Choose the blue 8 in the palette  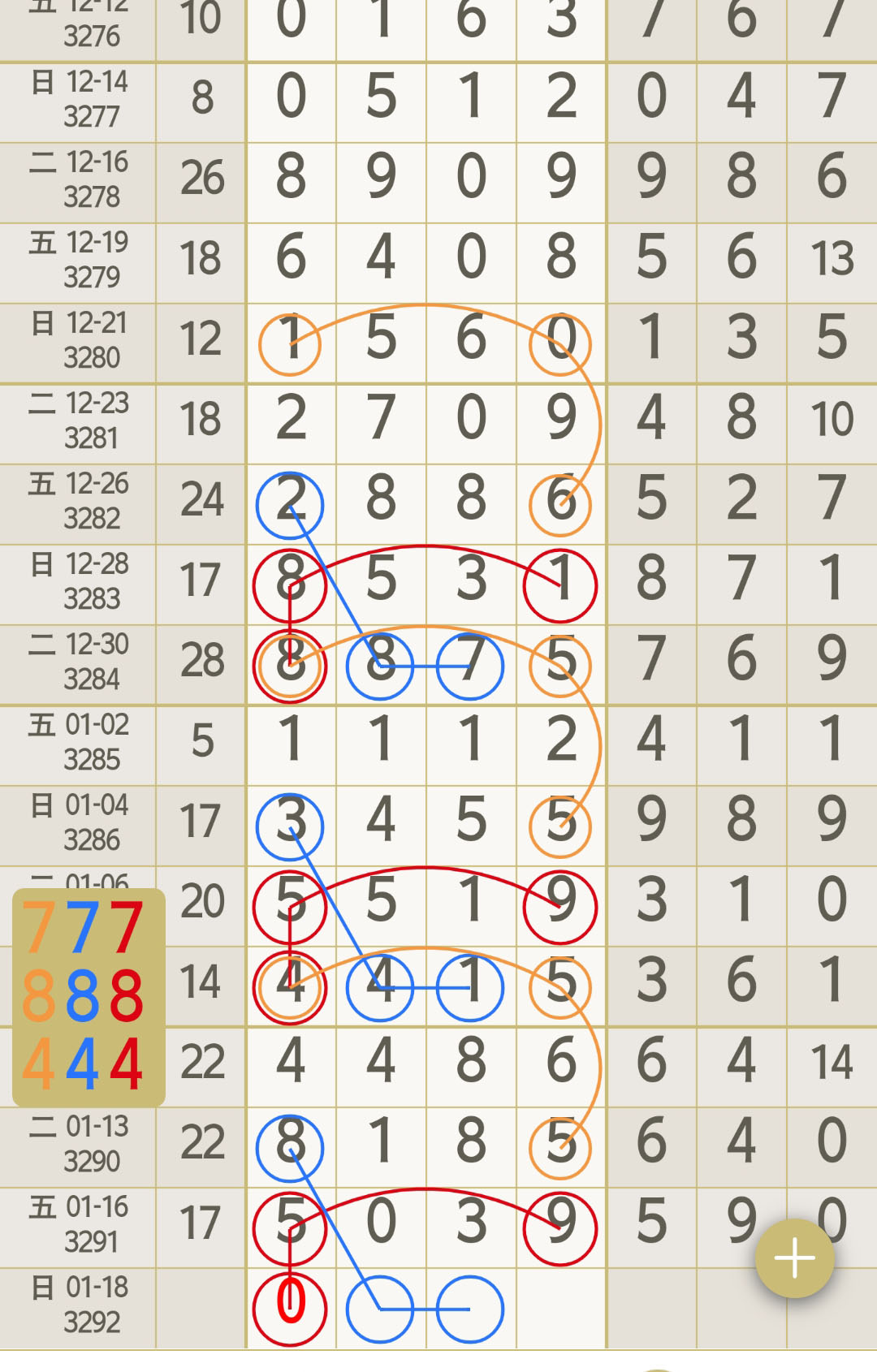pyautogui.click(x=82, y=995)
